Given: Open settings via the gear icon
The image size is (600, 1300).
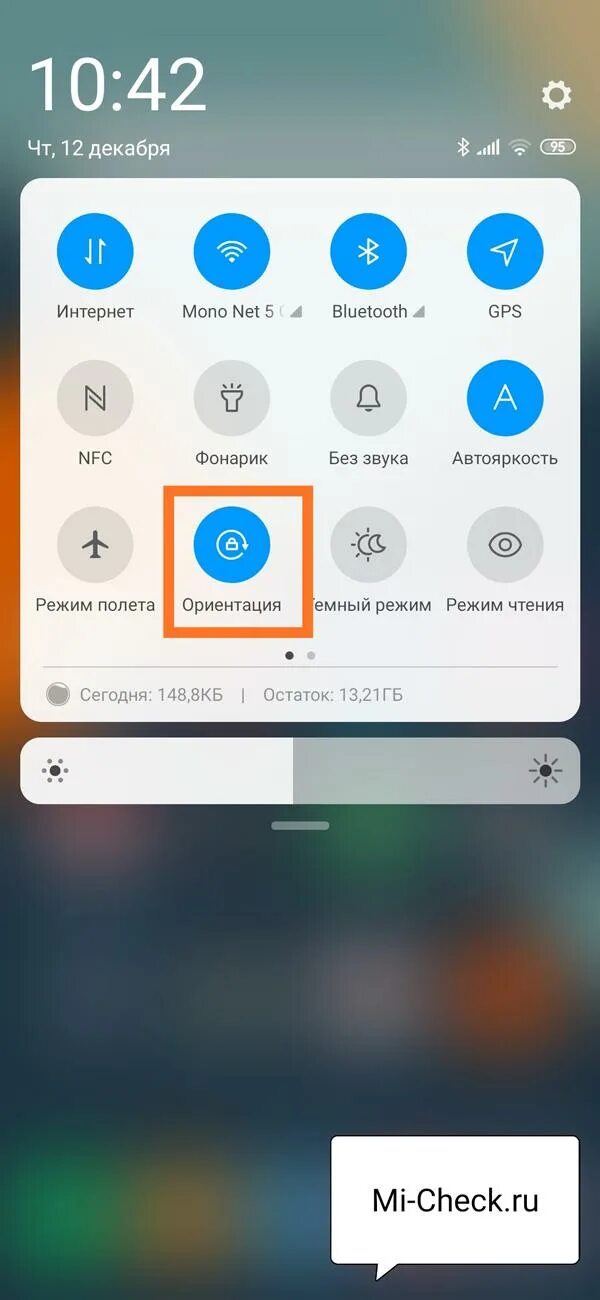Looking at the screenshot, I should pos(556,96).
